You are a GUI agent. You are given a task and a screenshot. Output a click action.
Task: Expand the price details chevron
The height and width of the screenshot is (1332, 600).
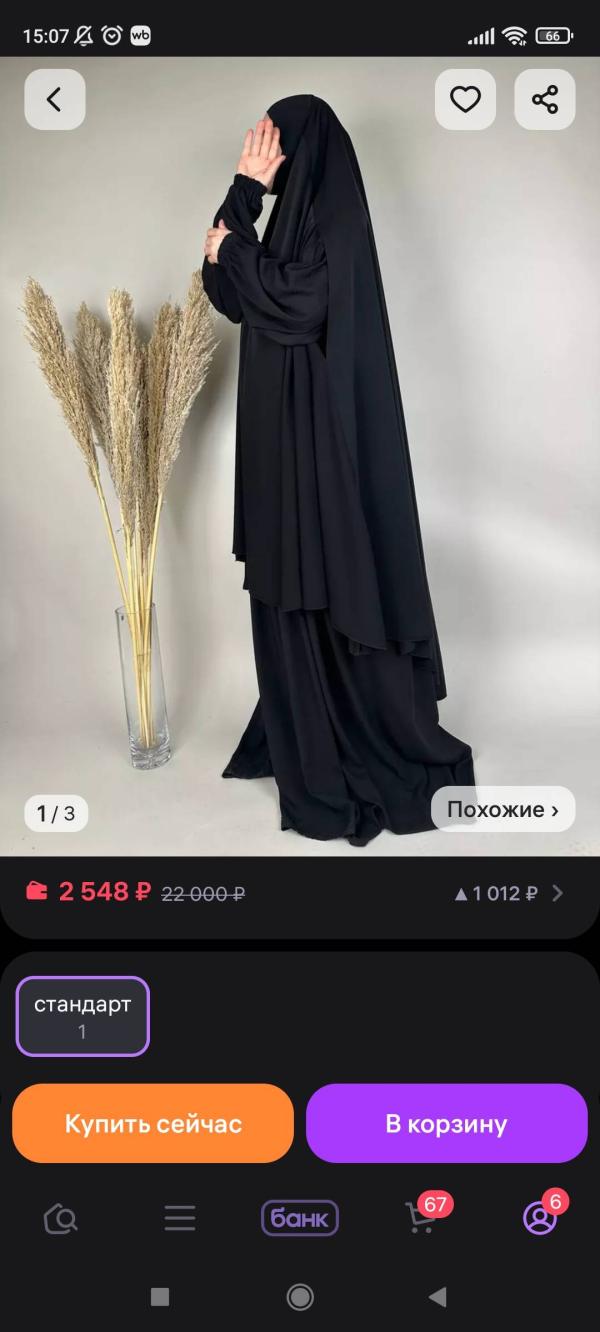tap(558, 893)
